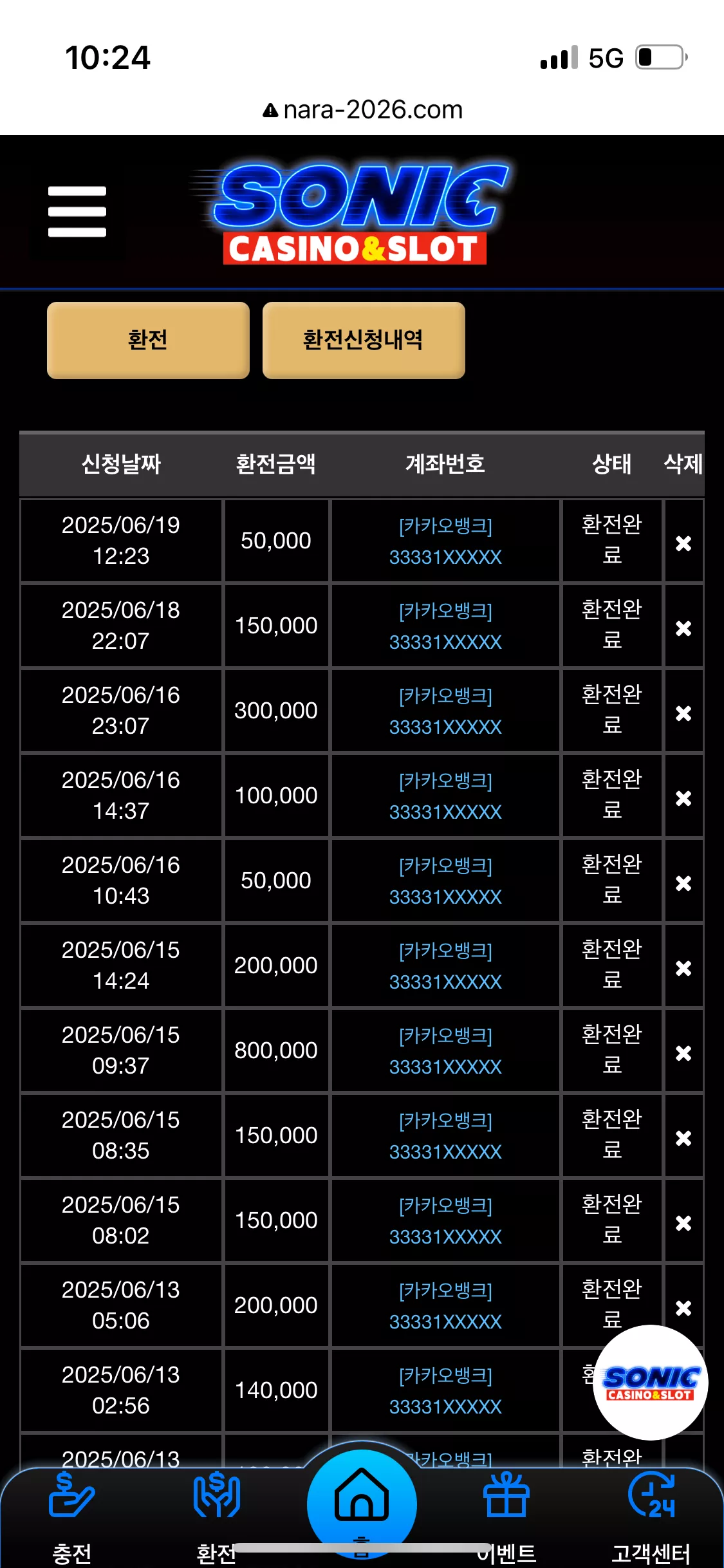Remove the 2025/06/16 23:07 record
The width and height of the screenshot is (724, 1568).
coord(683,713)
